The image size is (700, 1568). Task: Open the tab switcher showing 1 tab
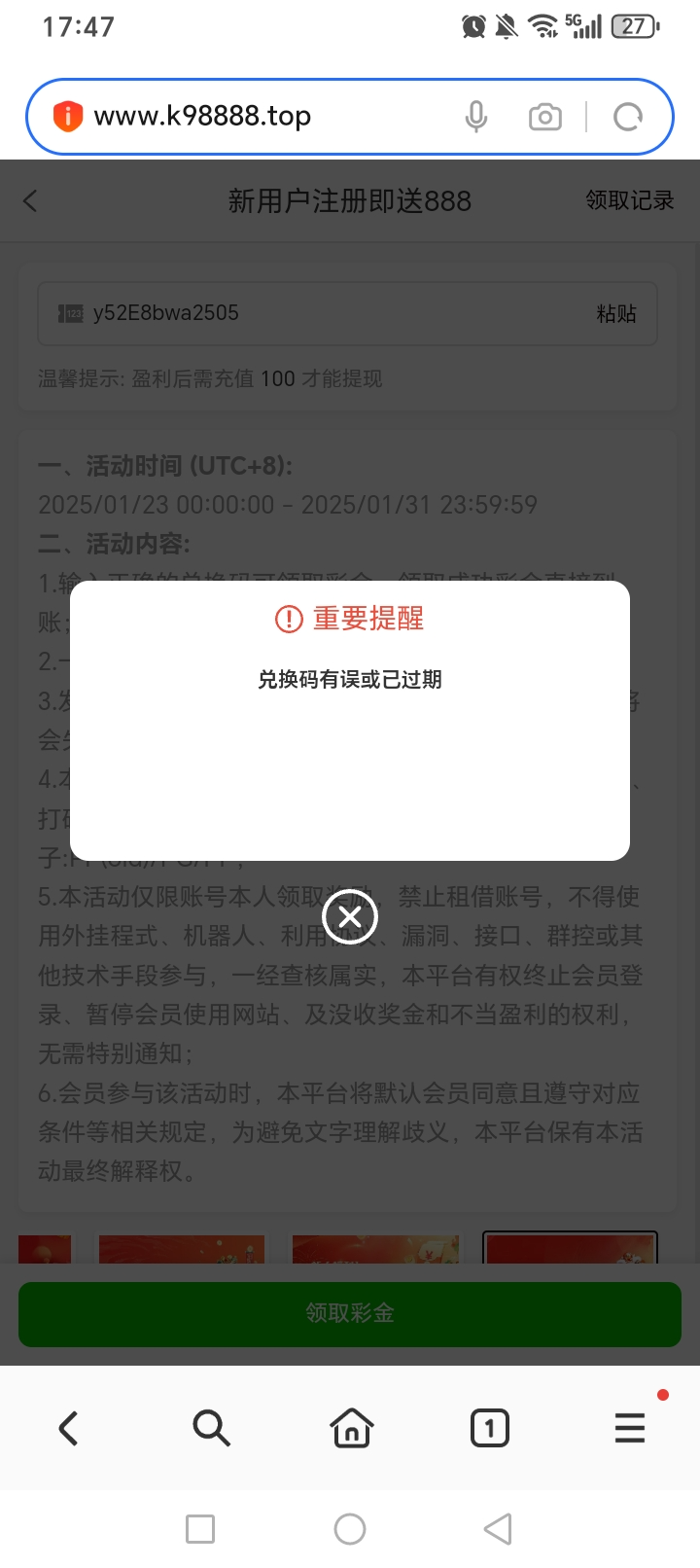click(x=489, y=1428)
